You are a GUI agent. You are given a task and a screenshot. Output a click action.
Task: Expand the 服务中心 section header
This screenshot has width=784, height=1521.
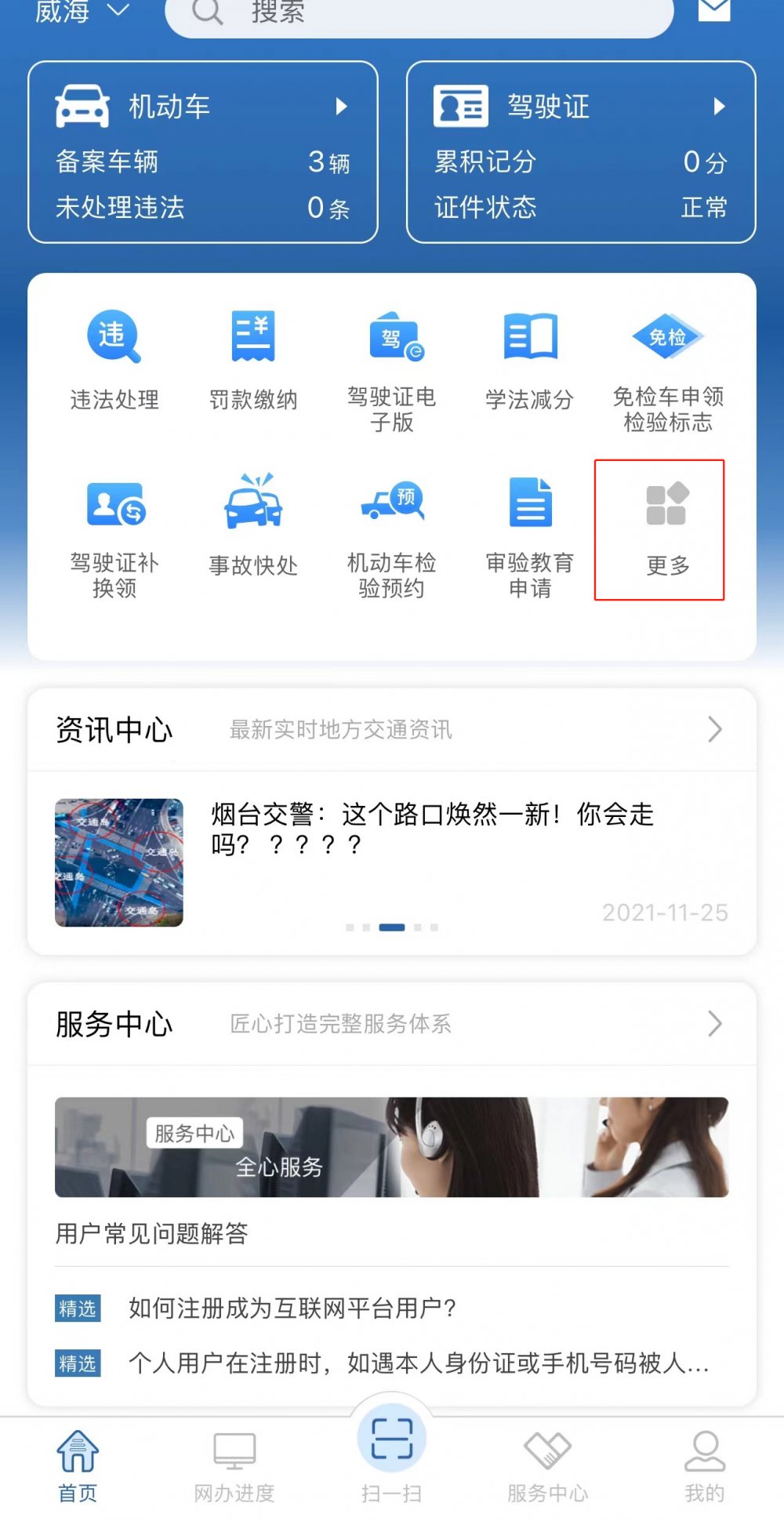pos(392,1023)
